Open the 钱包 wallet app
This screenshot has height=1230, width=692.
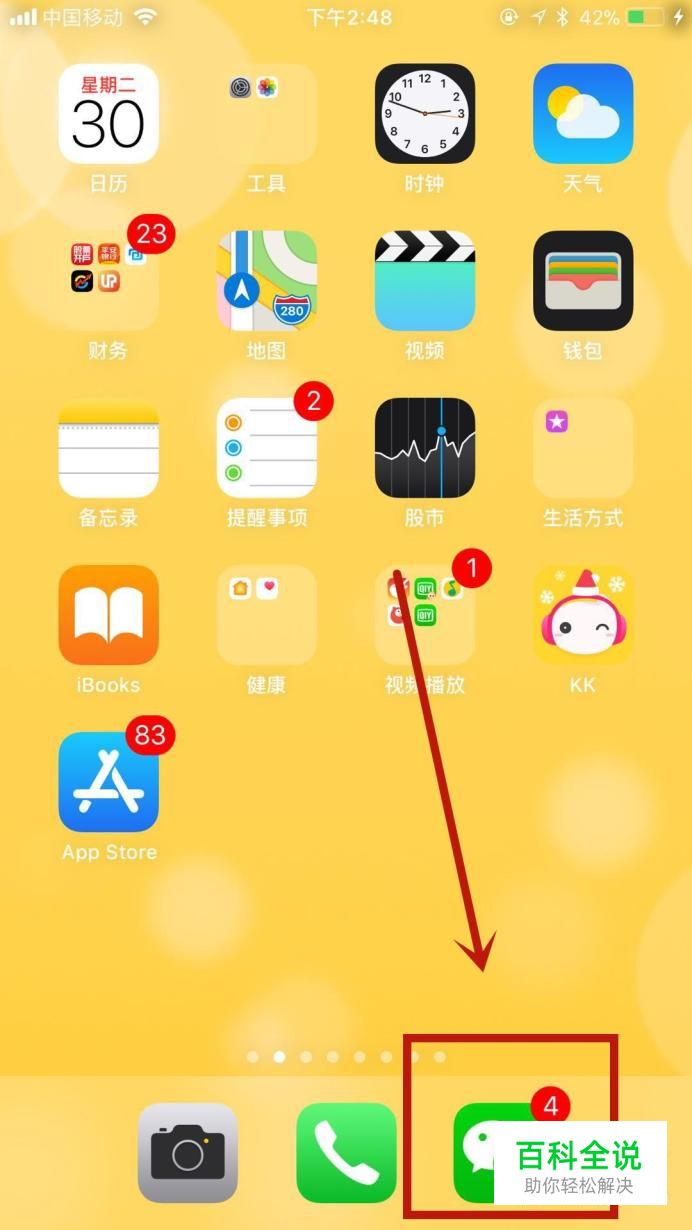(583, 281)
